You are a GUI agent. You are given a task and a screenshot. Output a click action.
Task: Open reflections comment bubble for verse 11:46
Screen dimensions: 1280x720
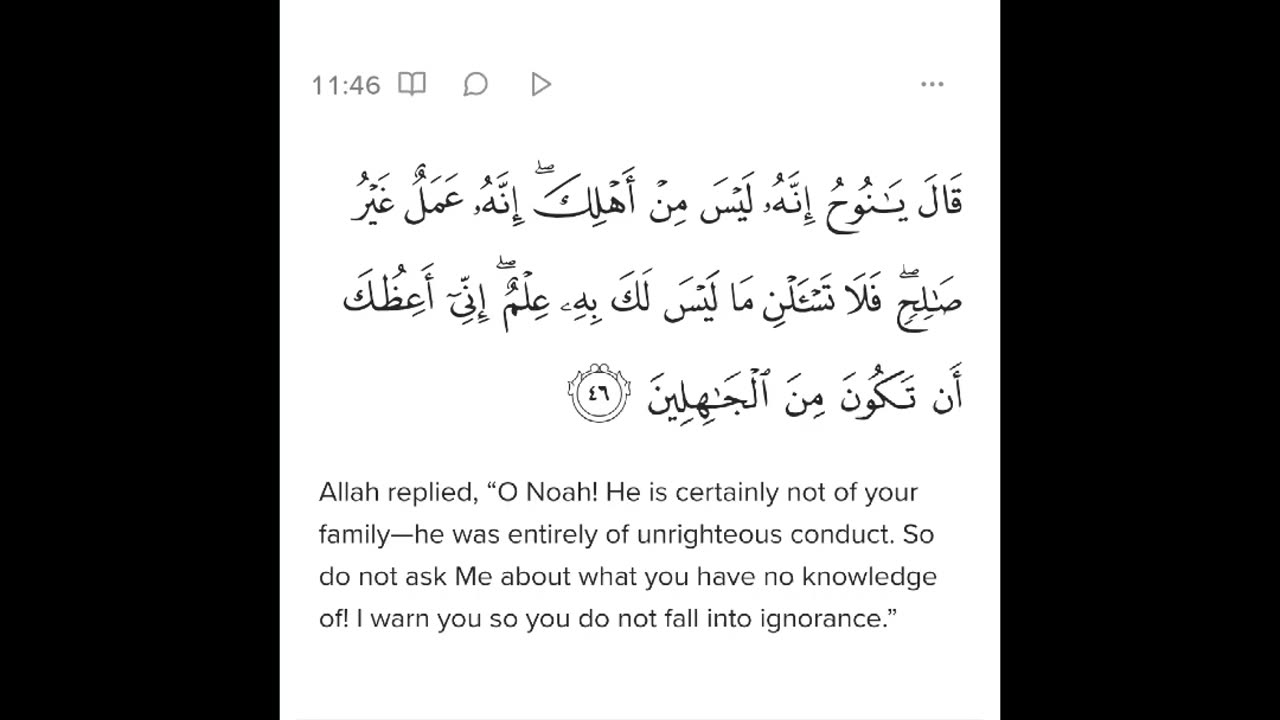click(x=476, y=84)
